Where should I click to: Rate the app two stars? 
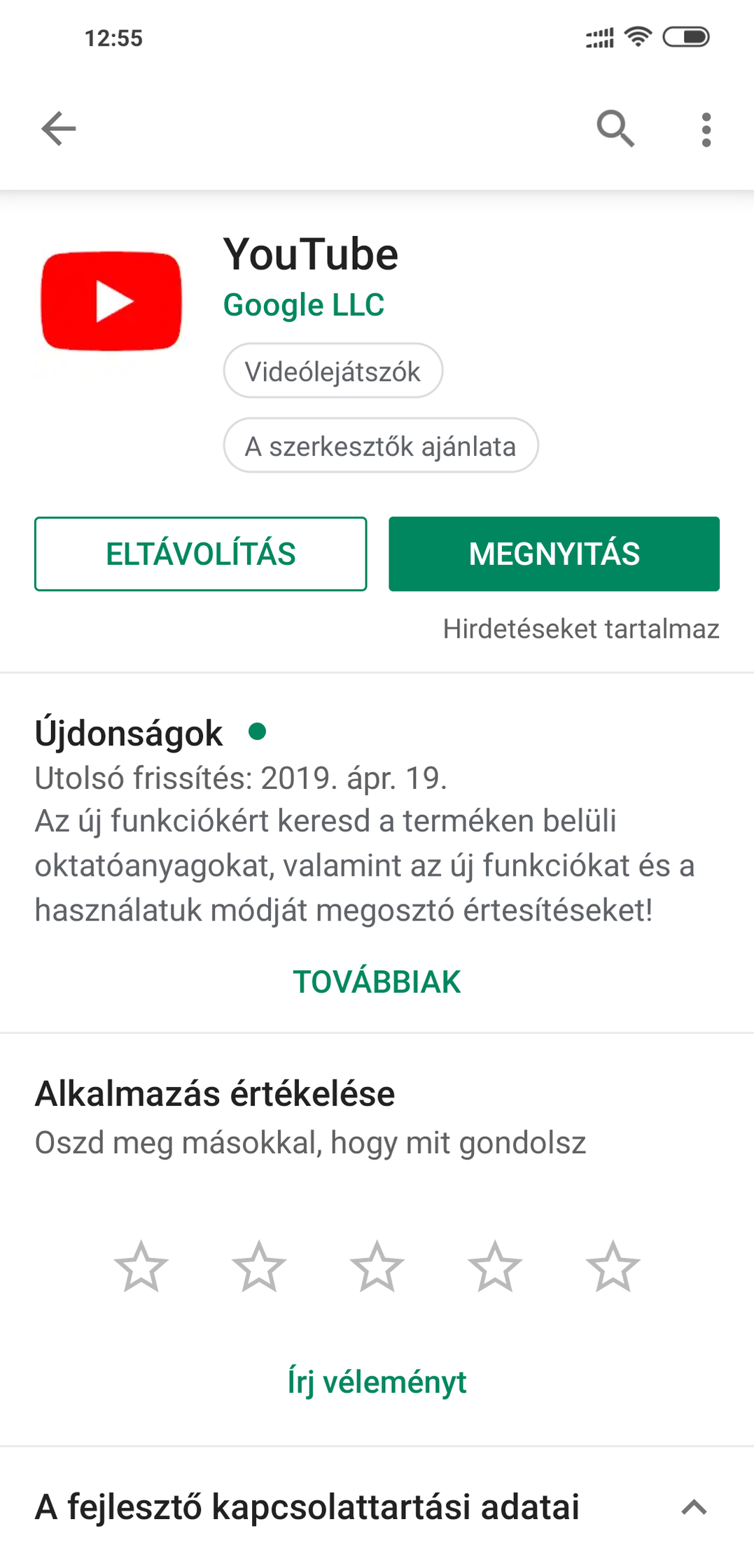tap(259, 1266)
